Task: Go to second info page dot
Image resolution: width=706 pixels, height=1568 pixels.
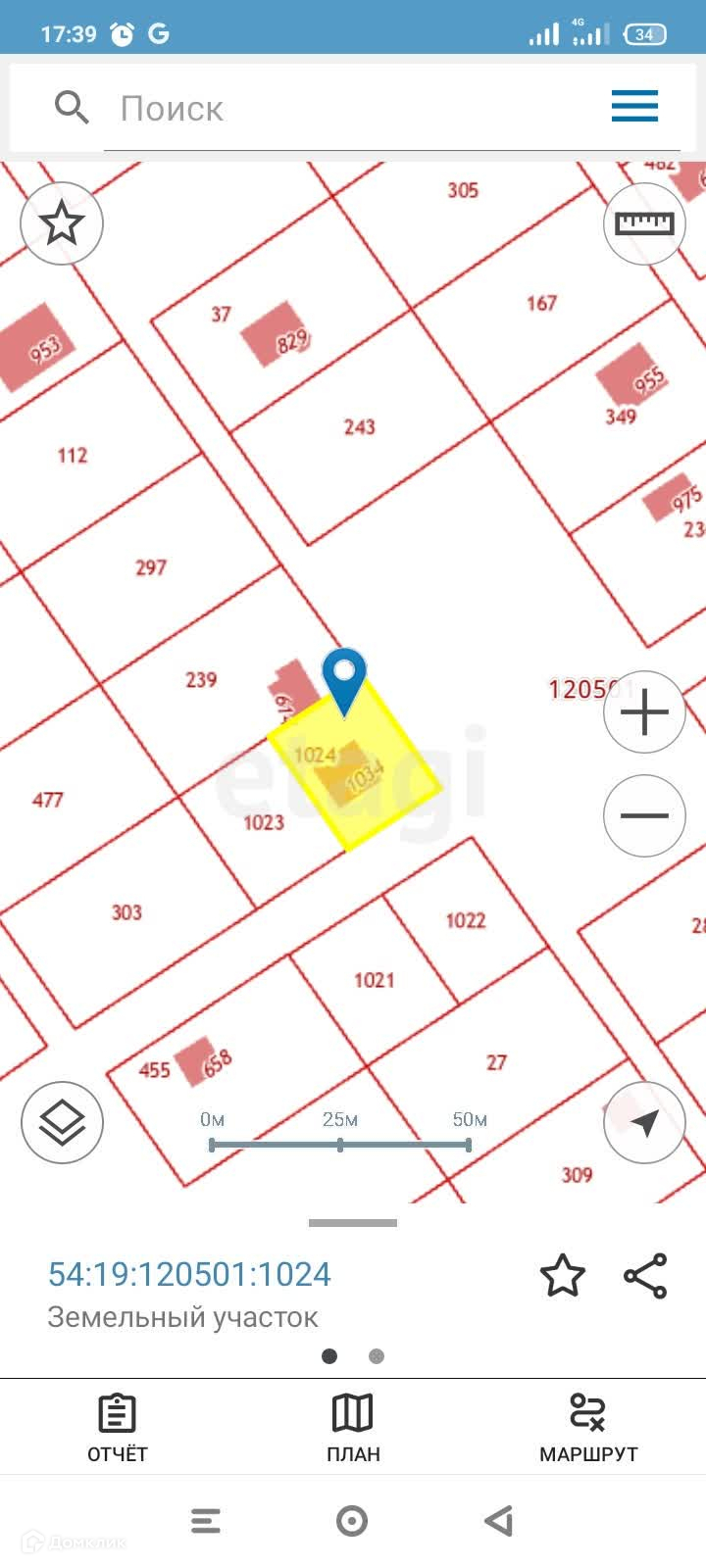Action: click(377, 1356)
